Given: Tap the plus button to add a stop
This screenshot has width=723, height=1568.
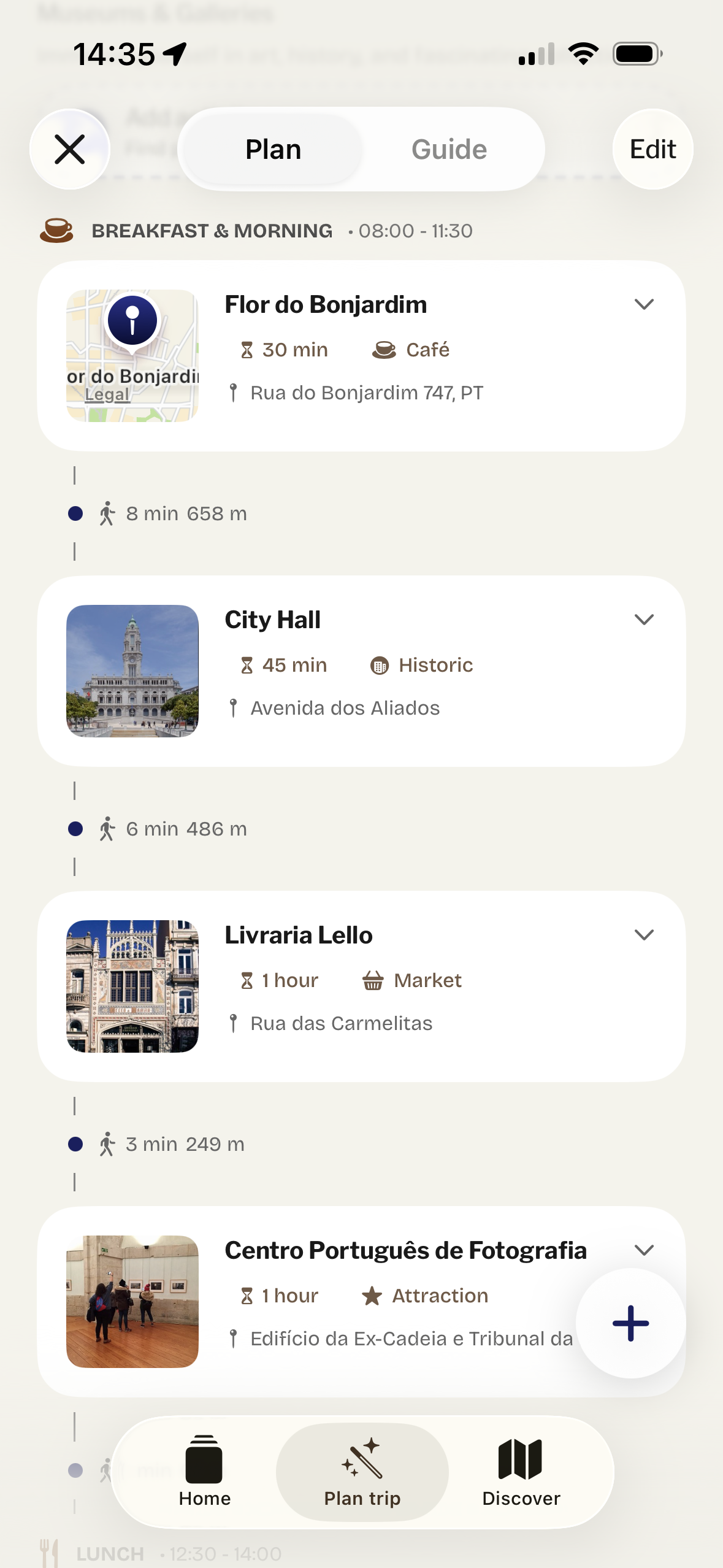Looking at the screenshot, I should click(630, 1323).
